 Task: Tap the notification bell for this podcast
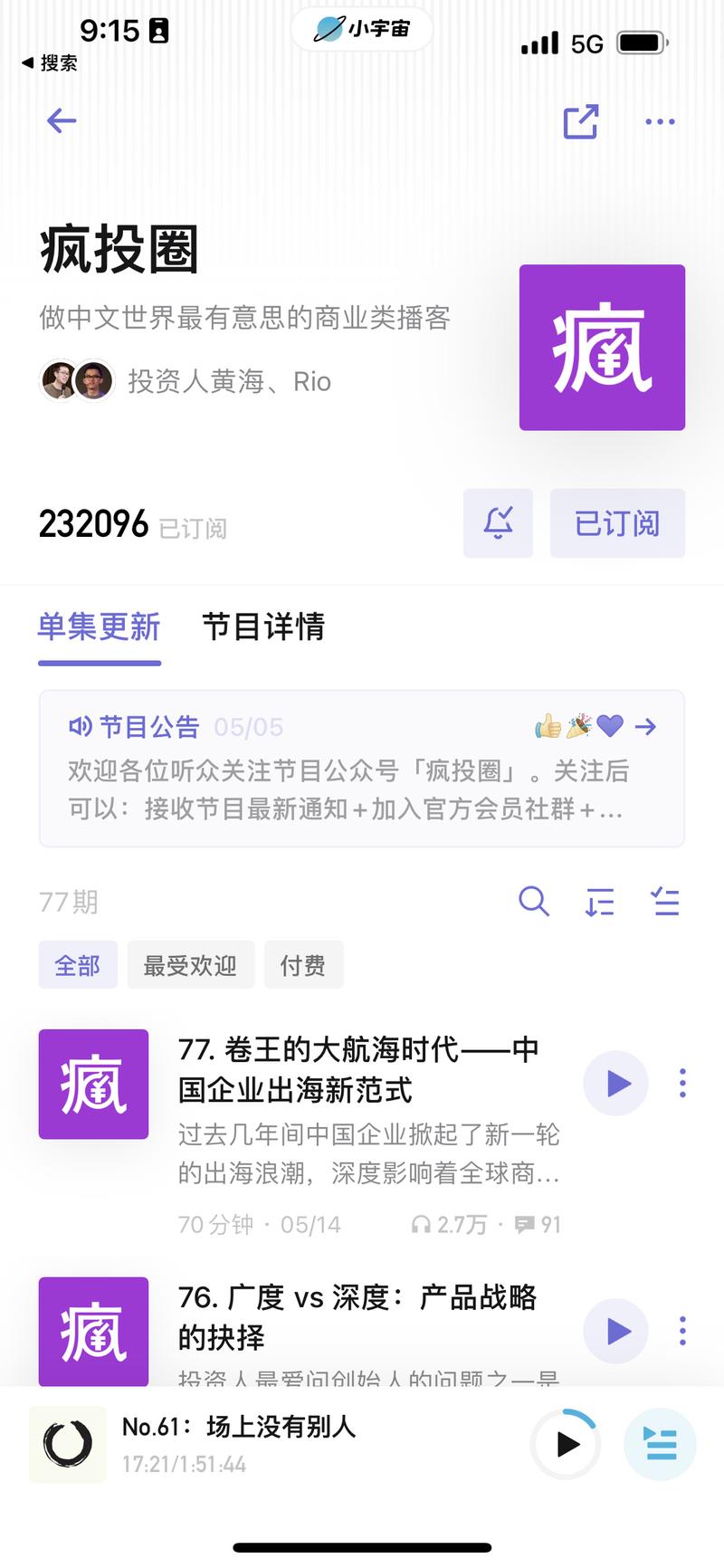(x=497, y=523)
